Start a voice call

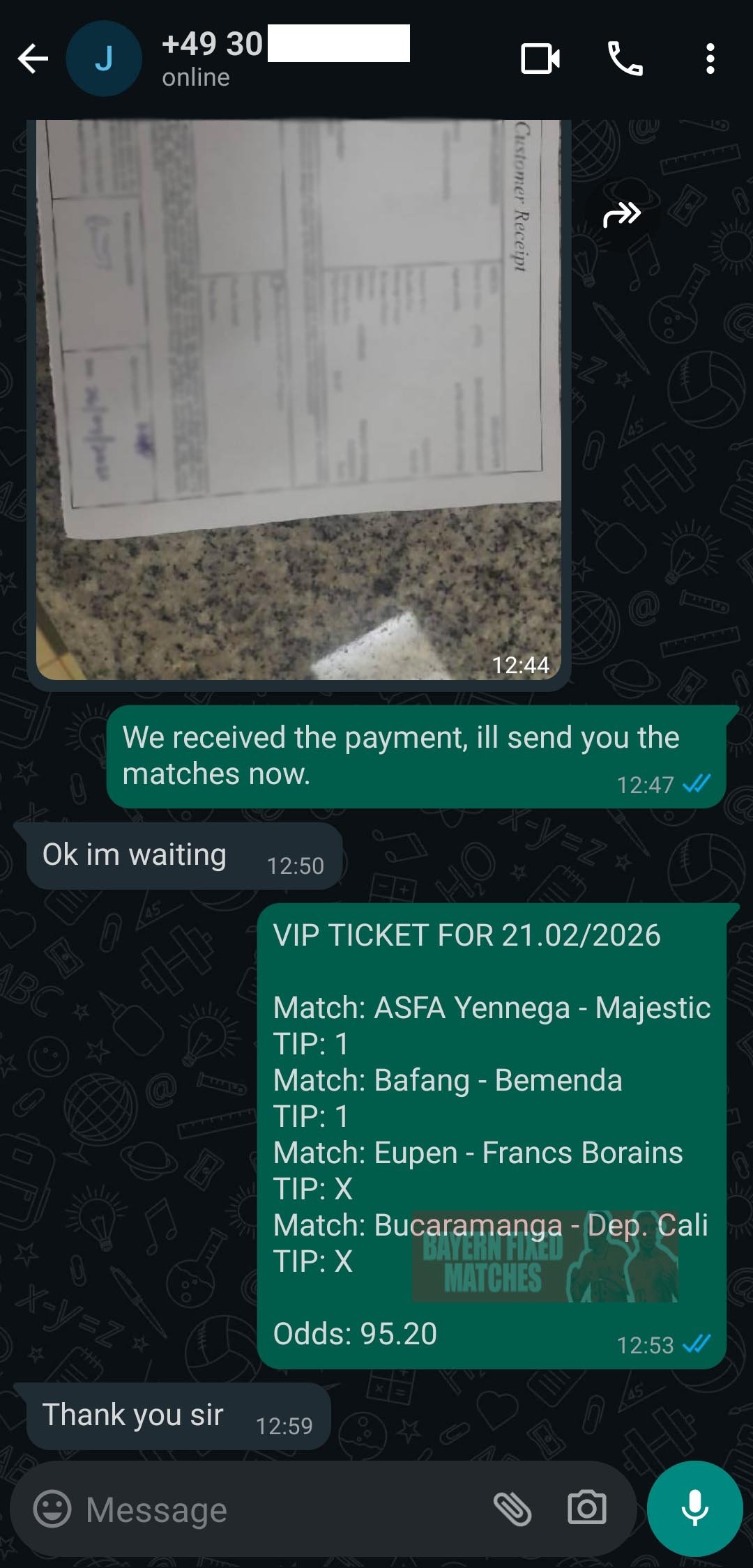pyautogui.click(x=625, y=59)
